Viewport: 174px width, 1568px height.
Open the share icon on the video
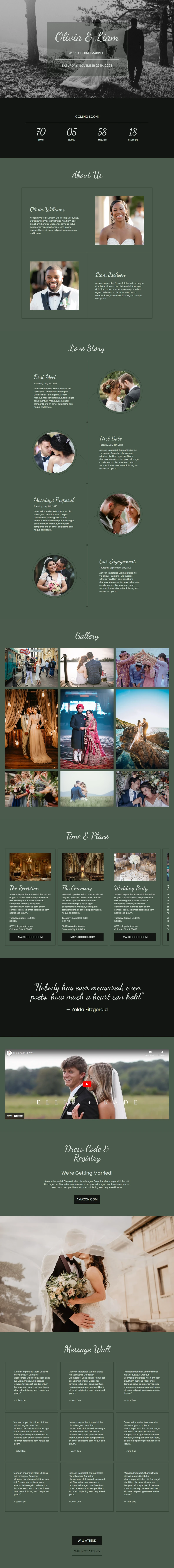[x=162, y=1053]
